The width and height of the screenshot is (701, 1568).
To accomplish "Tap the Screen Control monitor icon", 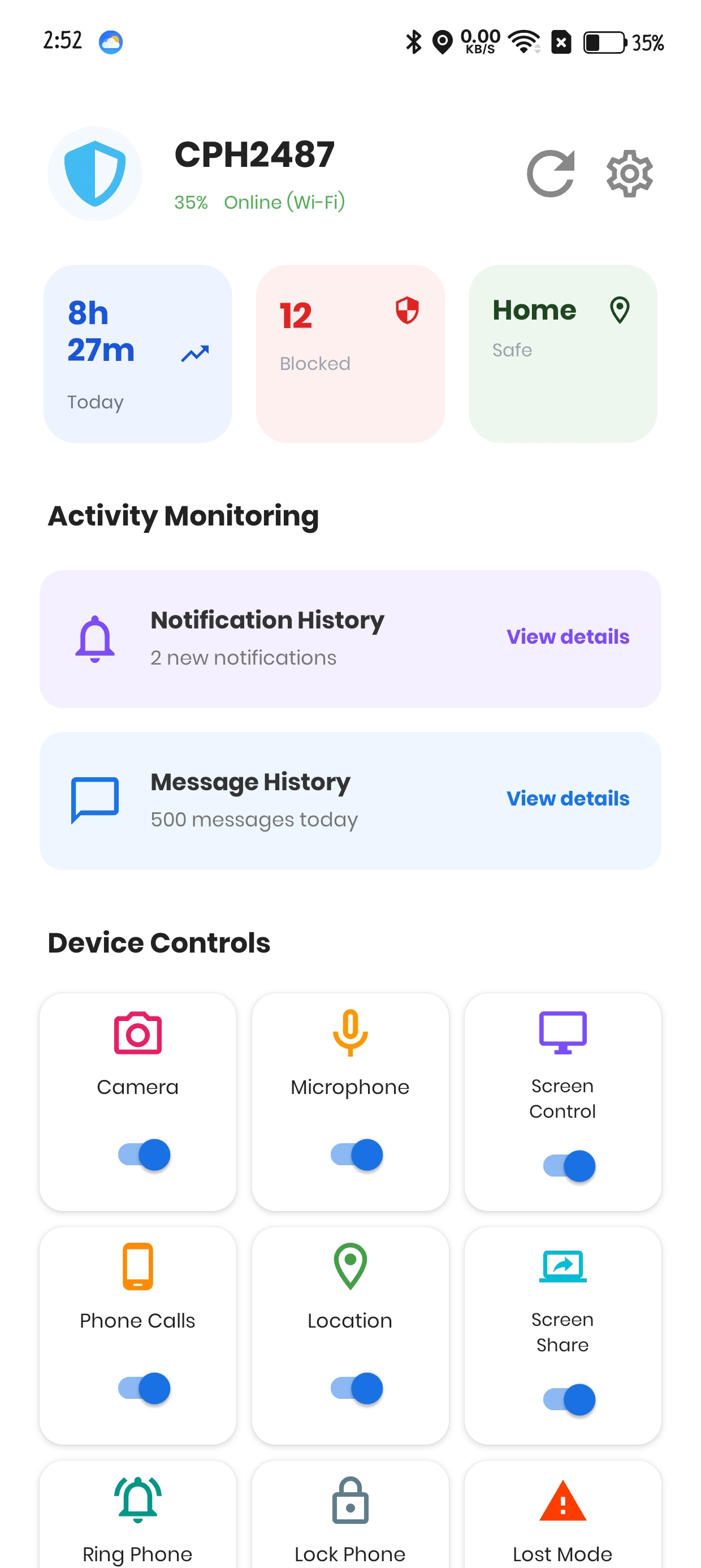I will tap(562, 1033).
